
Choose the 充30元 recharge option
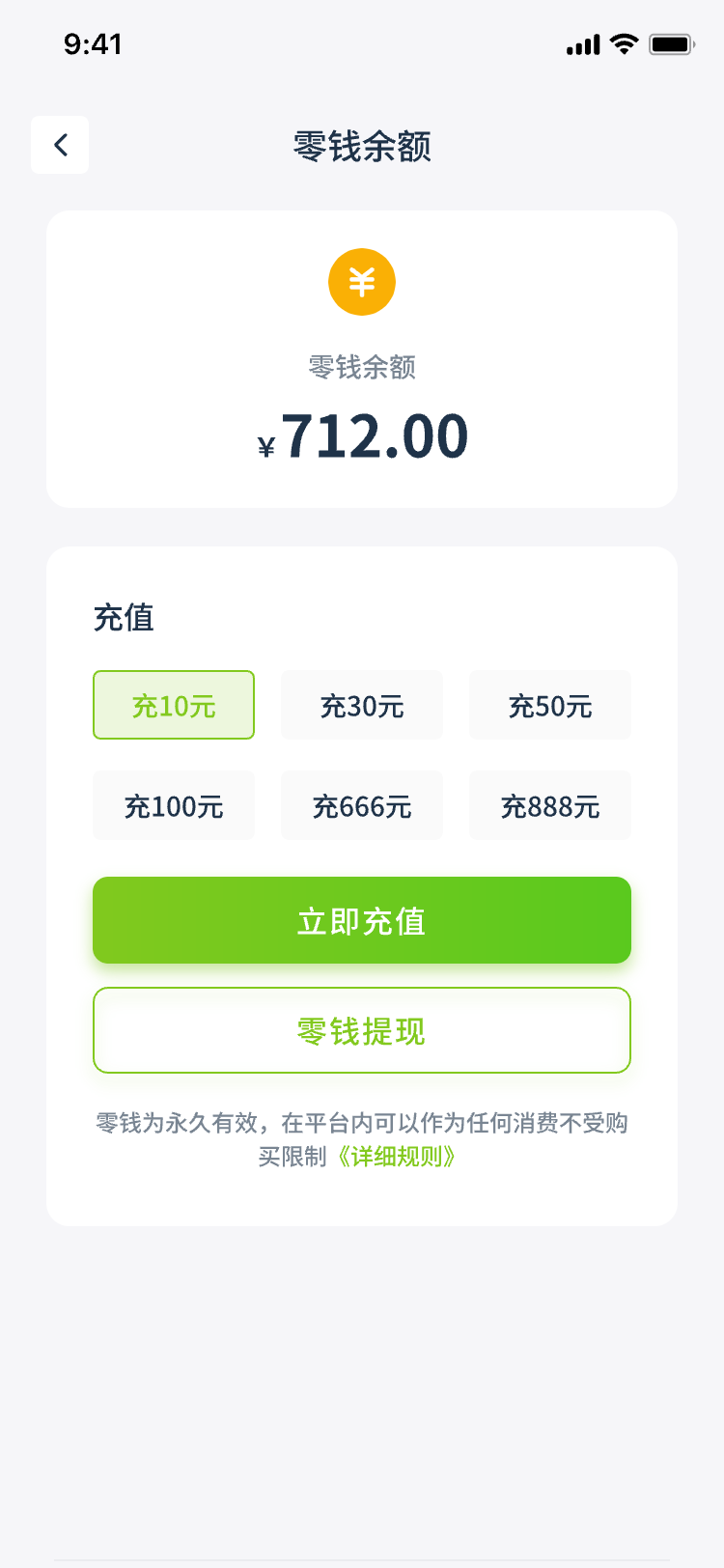tap(362, 706)
